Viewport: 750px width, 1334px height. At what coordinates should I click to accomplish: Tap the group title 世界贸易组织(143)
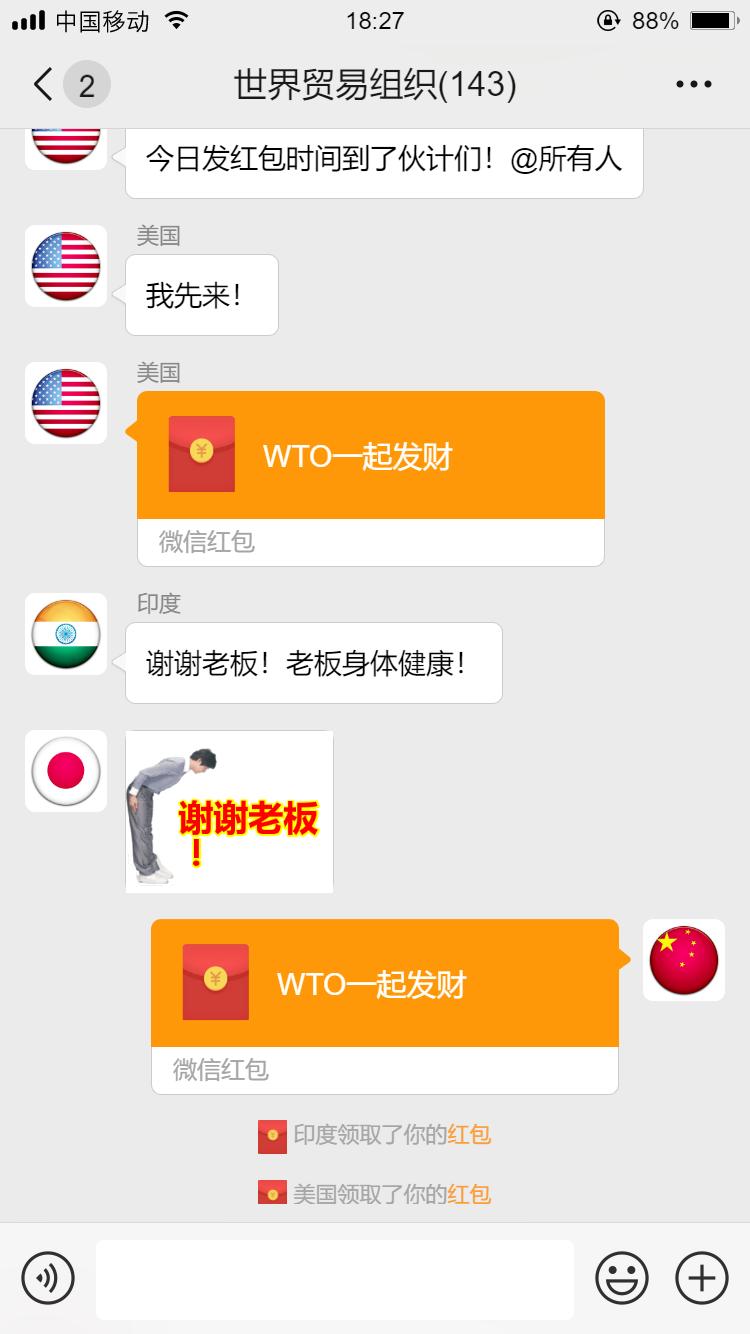click(x=375, y=84)
